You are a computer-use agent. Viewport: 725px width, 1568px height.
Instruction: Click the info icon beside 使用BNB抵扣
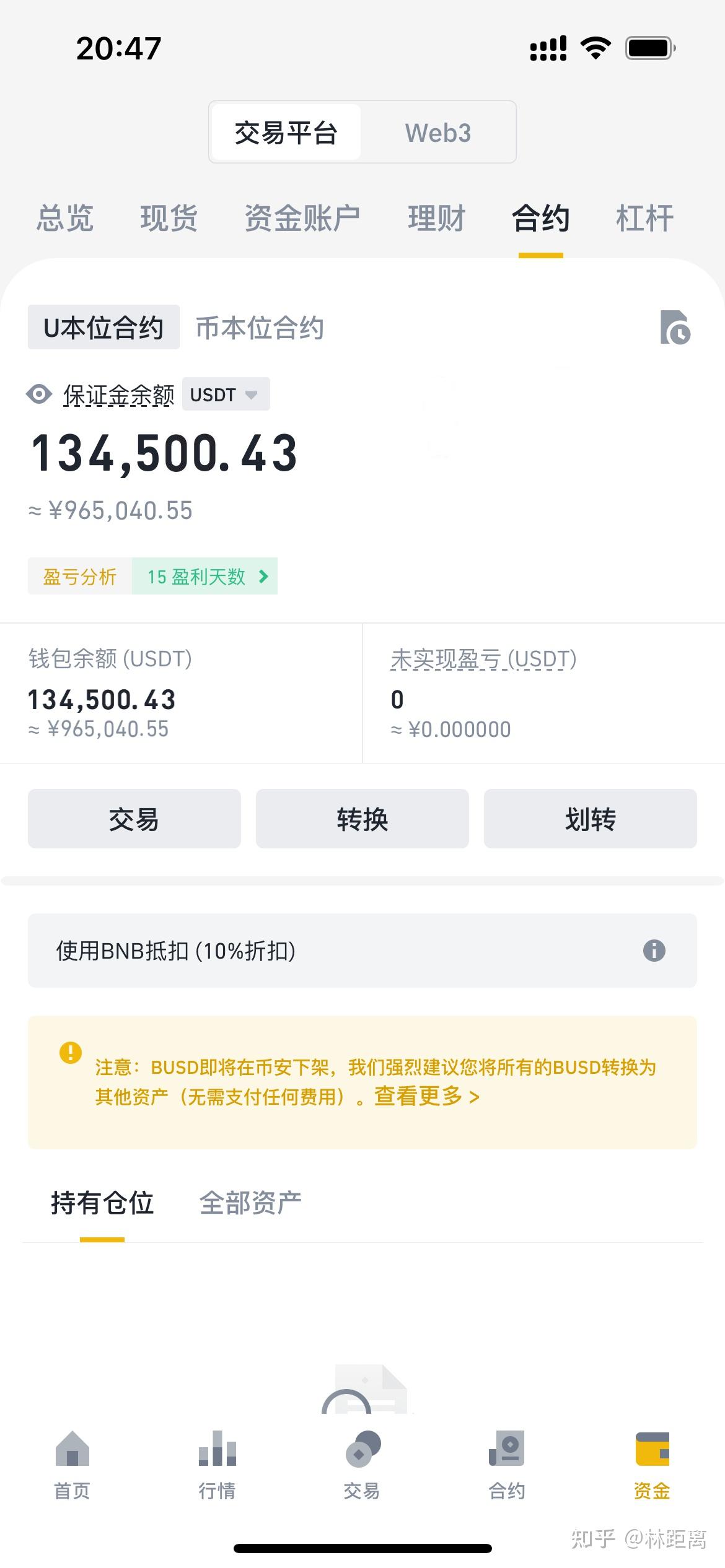pyautogui.click(x=654, y=951)
